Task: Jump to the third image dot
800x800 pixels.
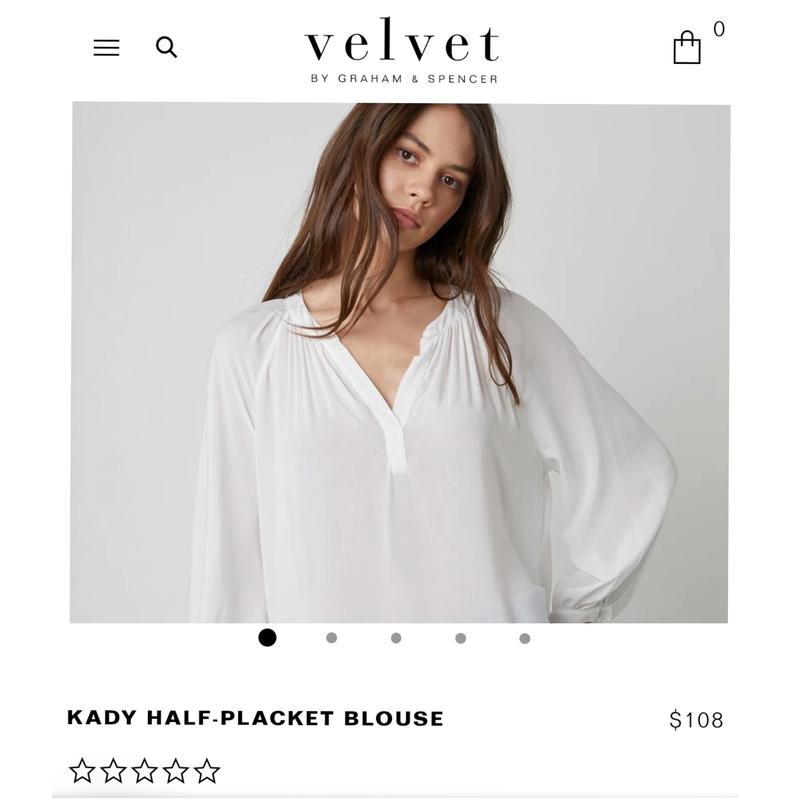Action: [x=396, y=638]
